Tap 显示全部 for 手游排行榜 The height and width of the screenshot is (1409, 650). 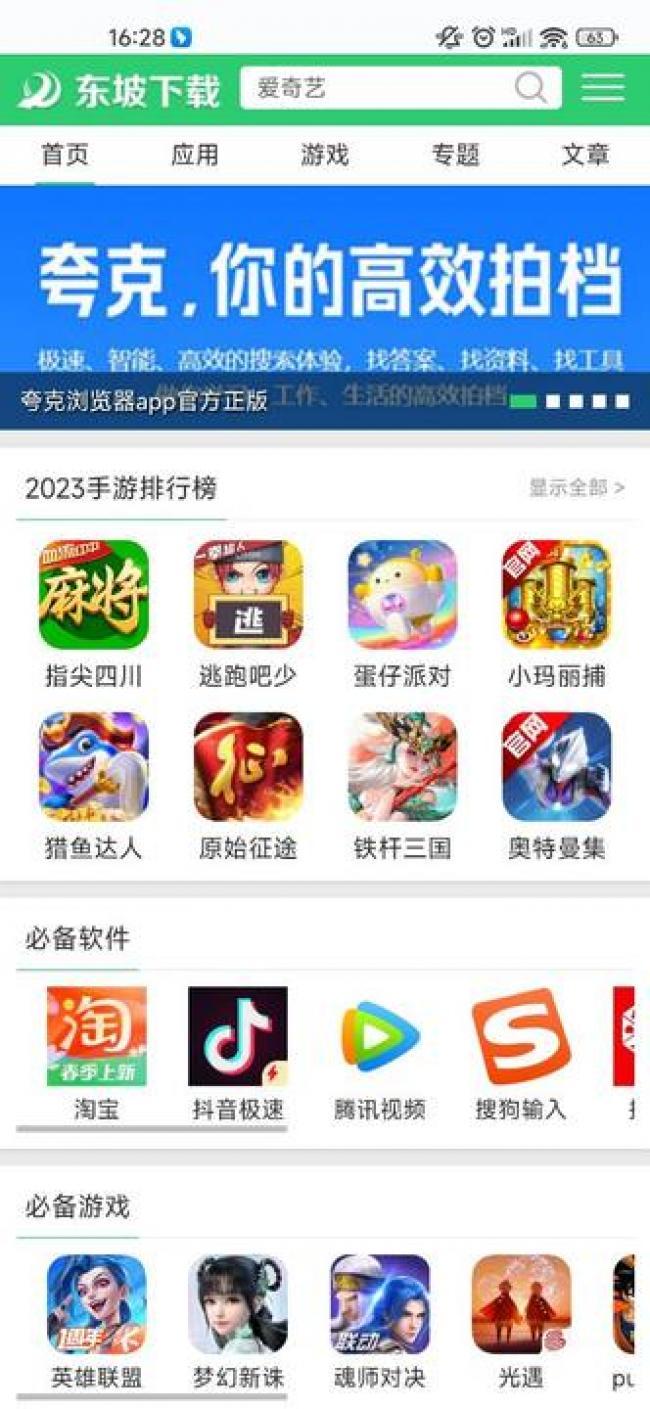coord(576,488)
